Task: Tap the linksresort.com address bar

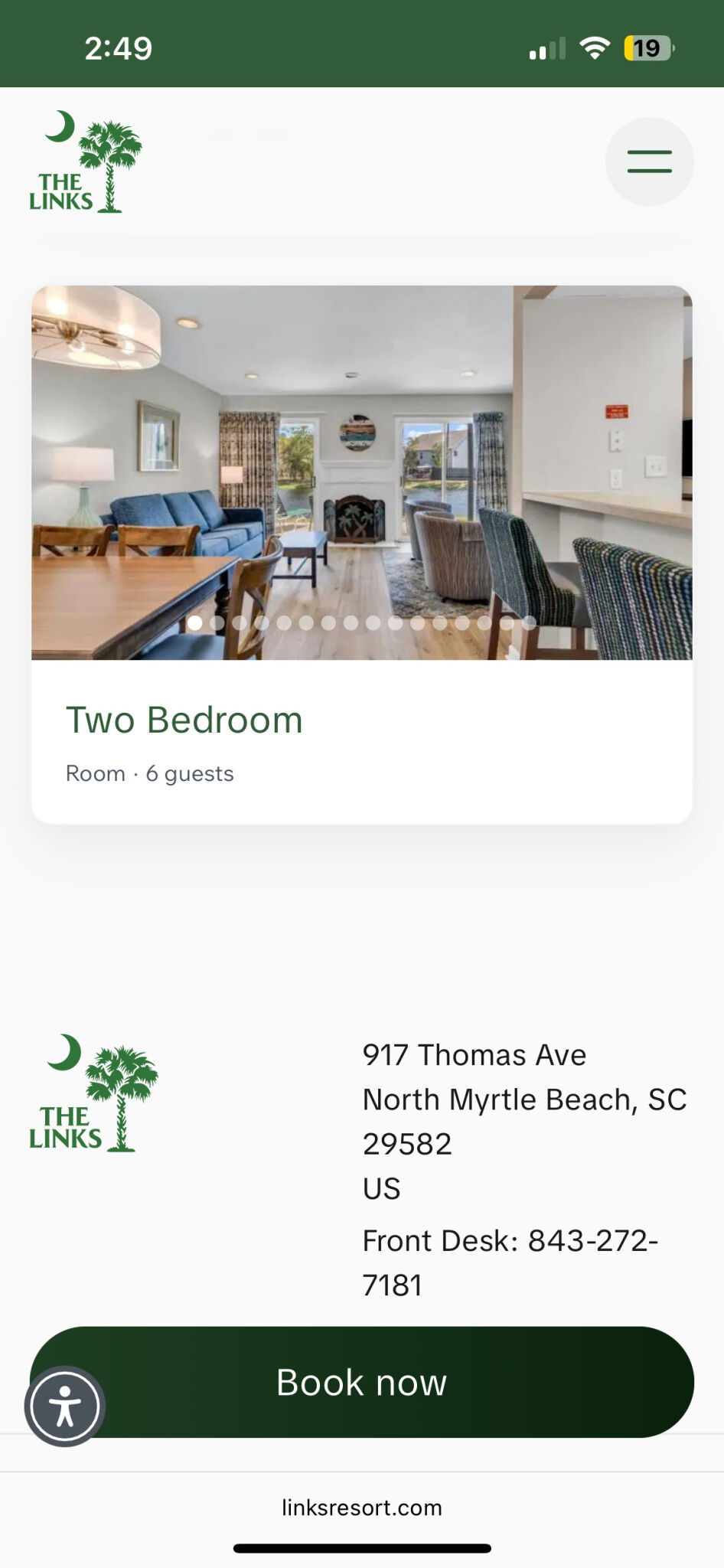Action: (x=361, y=1508)
